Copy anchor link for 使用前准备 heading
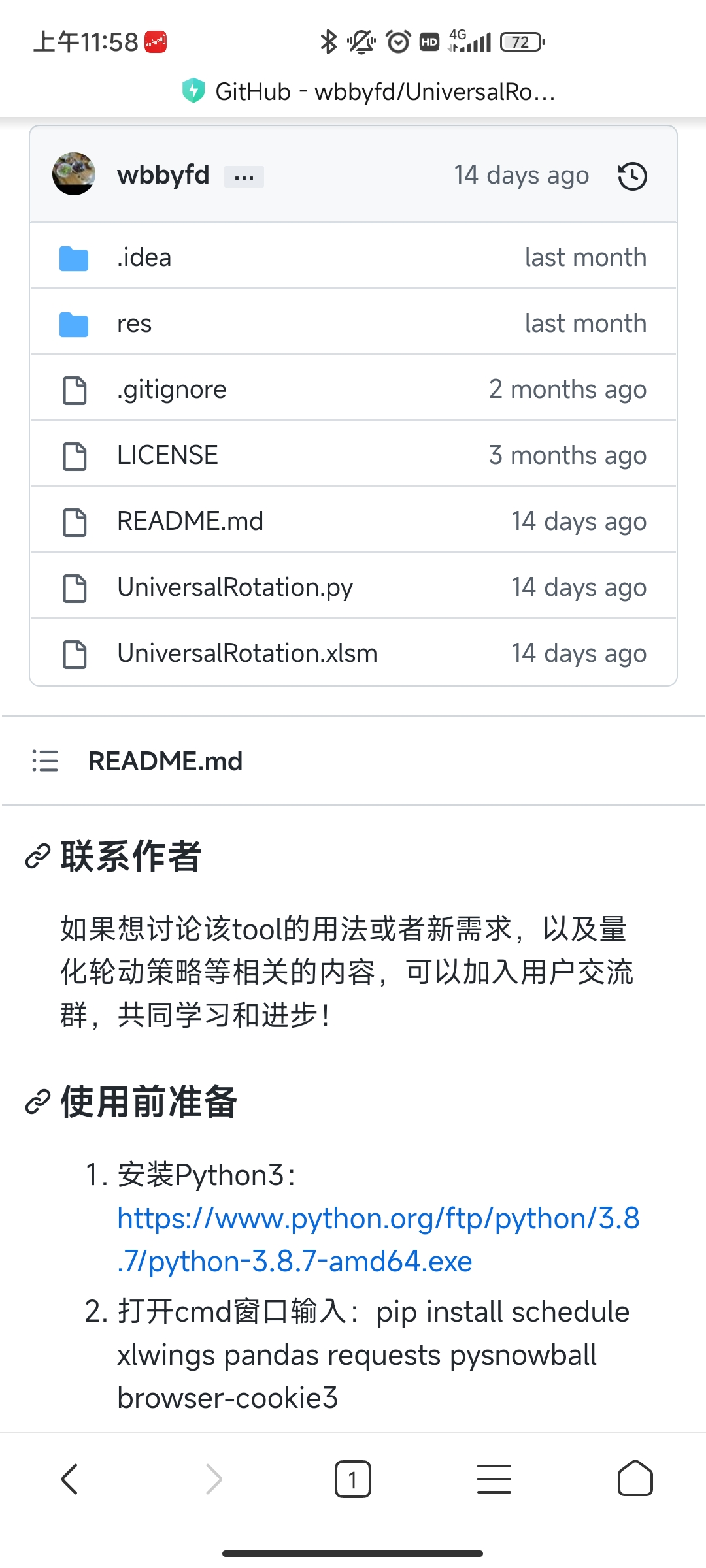Image resolution: width=706 pixels, height=1568 pixels. click(38, 1102)
